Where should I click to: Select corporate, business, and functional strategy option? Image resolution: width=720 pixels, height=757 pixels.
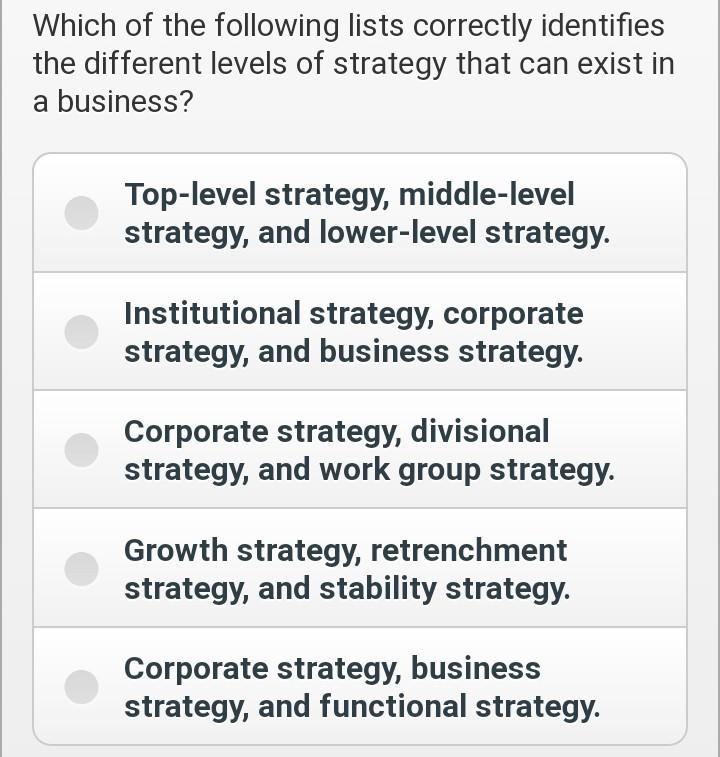(x=82, y=686)
